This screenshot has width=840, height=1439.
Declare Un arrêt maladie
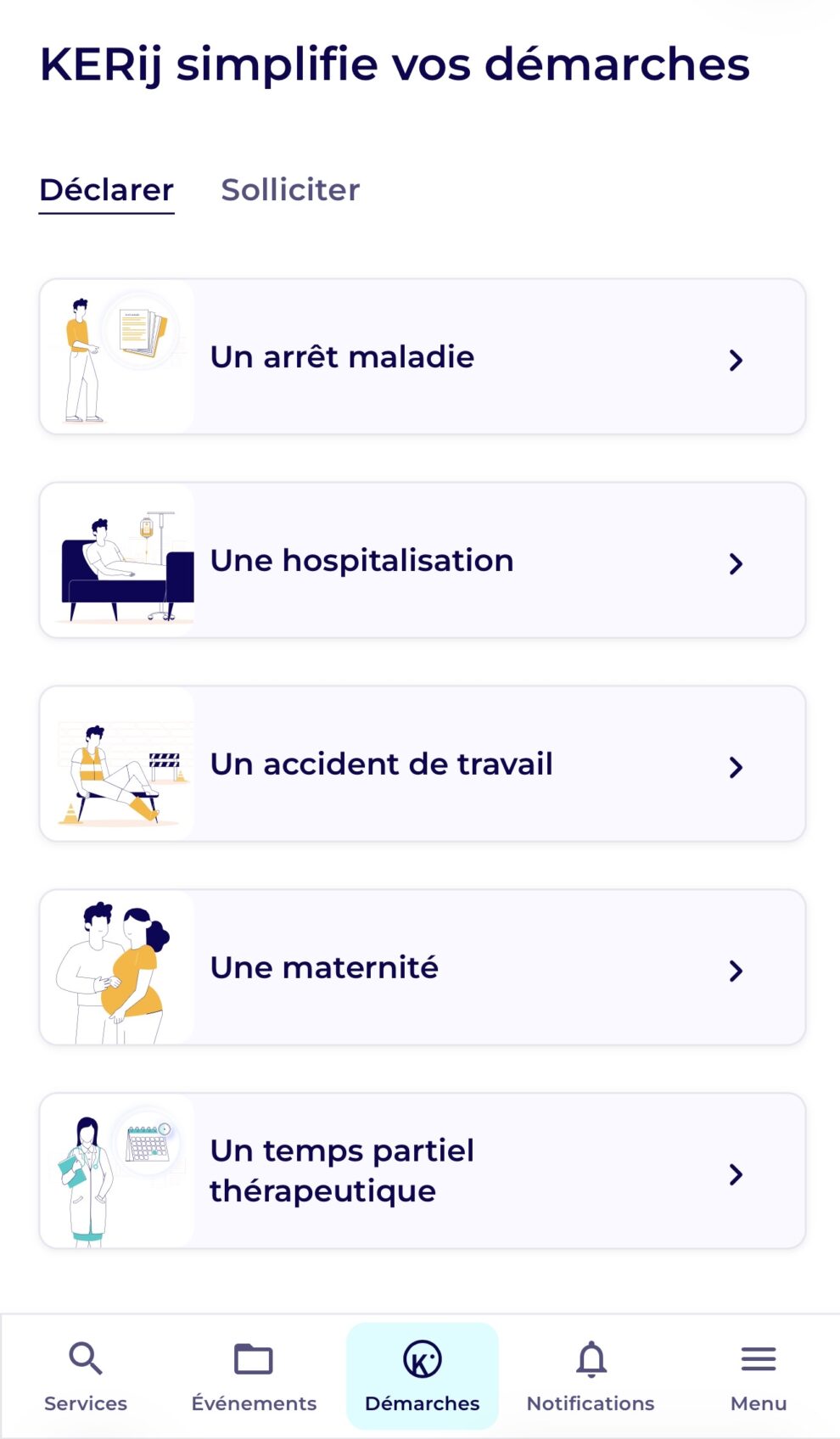coord(420,355)
